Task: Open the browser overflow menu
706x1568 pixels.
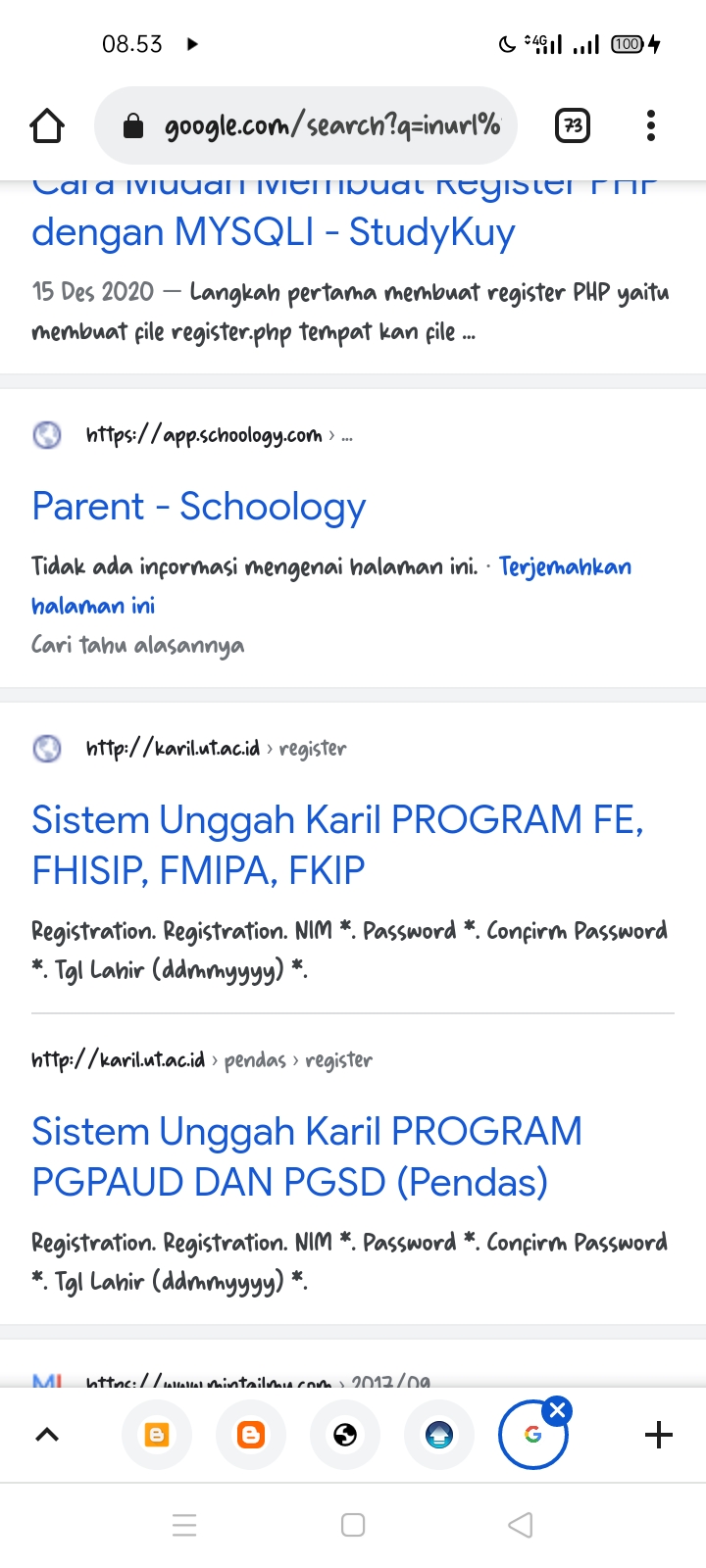Action: tap(651, 125)
